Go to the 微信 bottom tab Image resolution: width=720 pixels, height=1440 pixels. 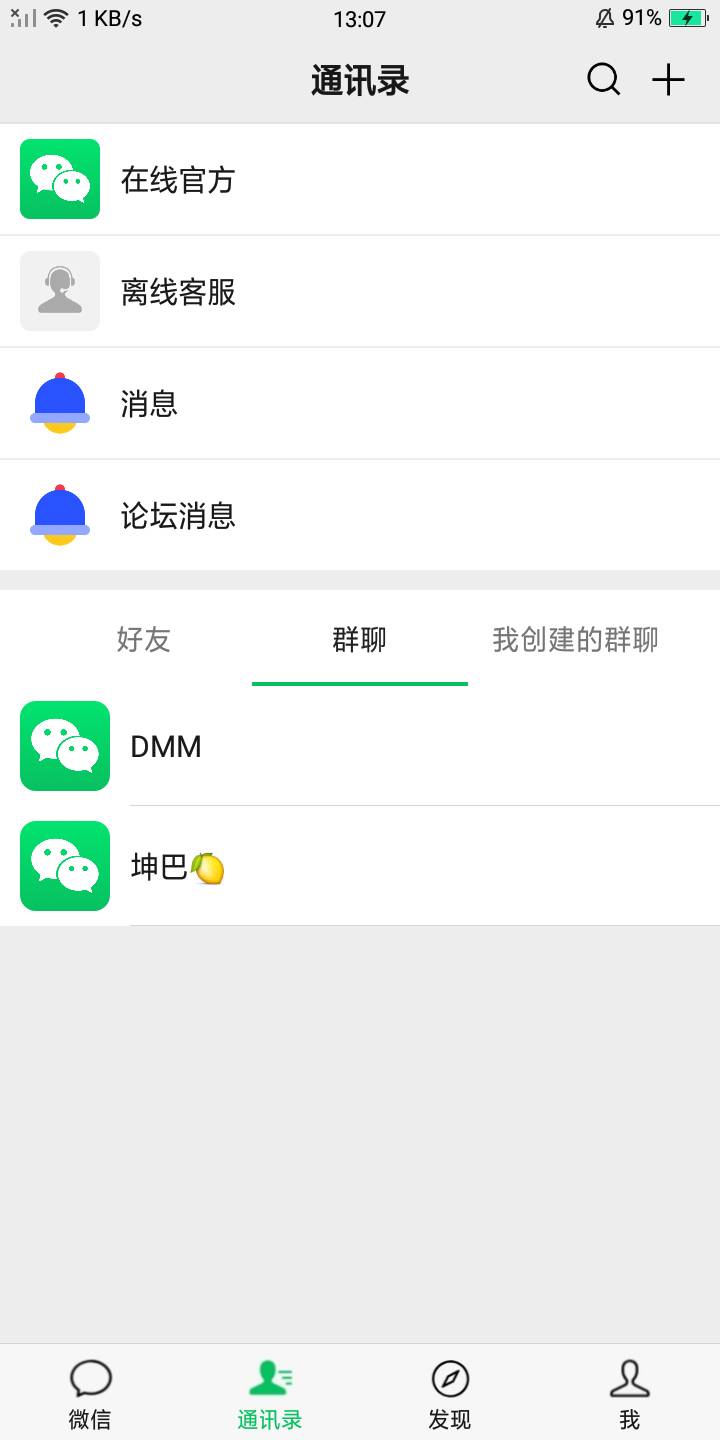coord(90,1394)
